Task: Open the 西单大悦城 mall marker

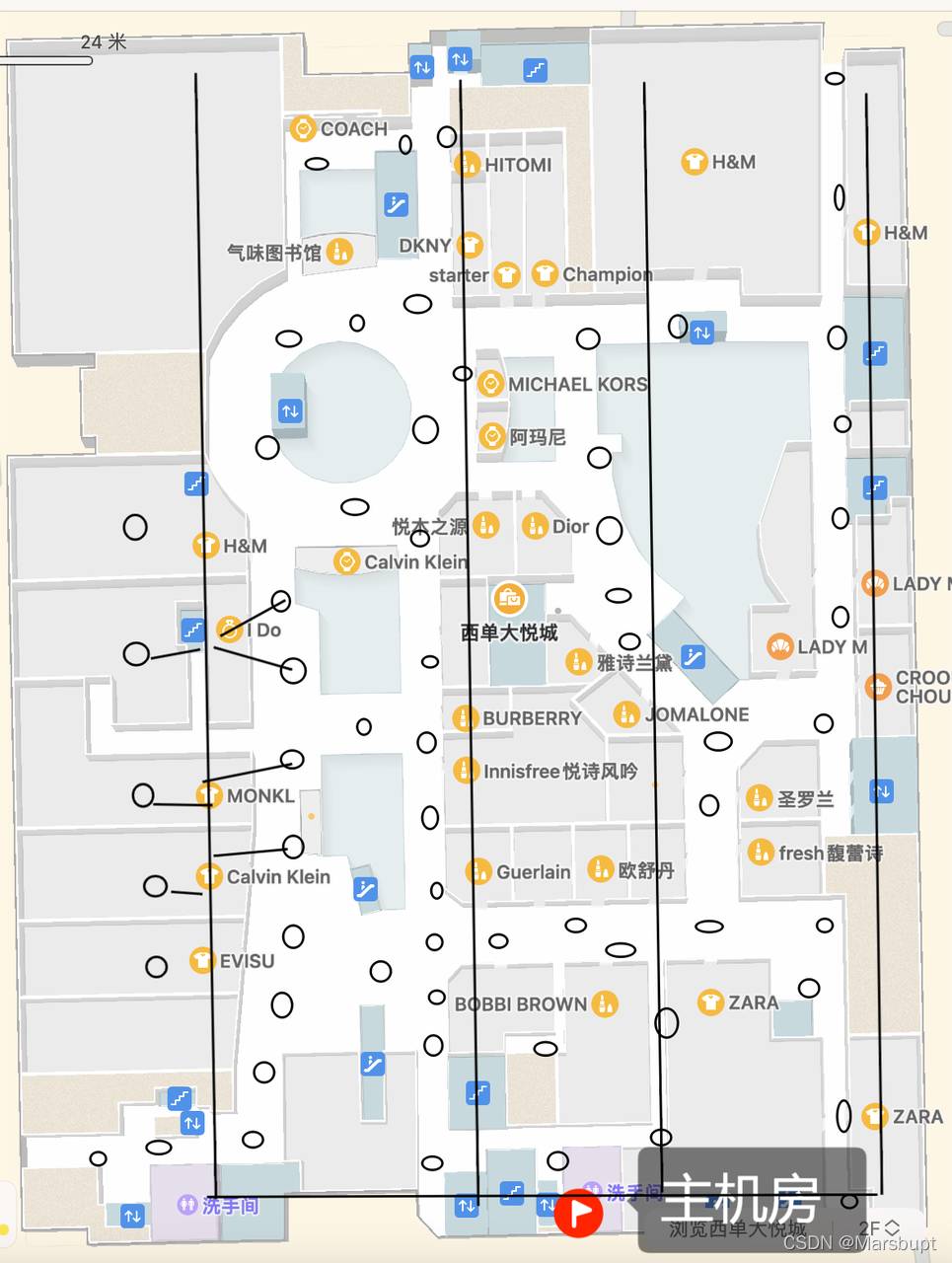Action: tap(509, 598)
